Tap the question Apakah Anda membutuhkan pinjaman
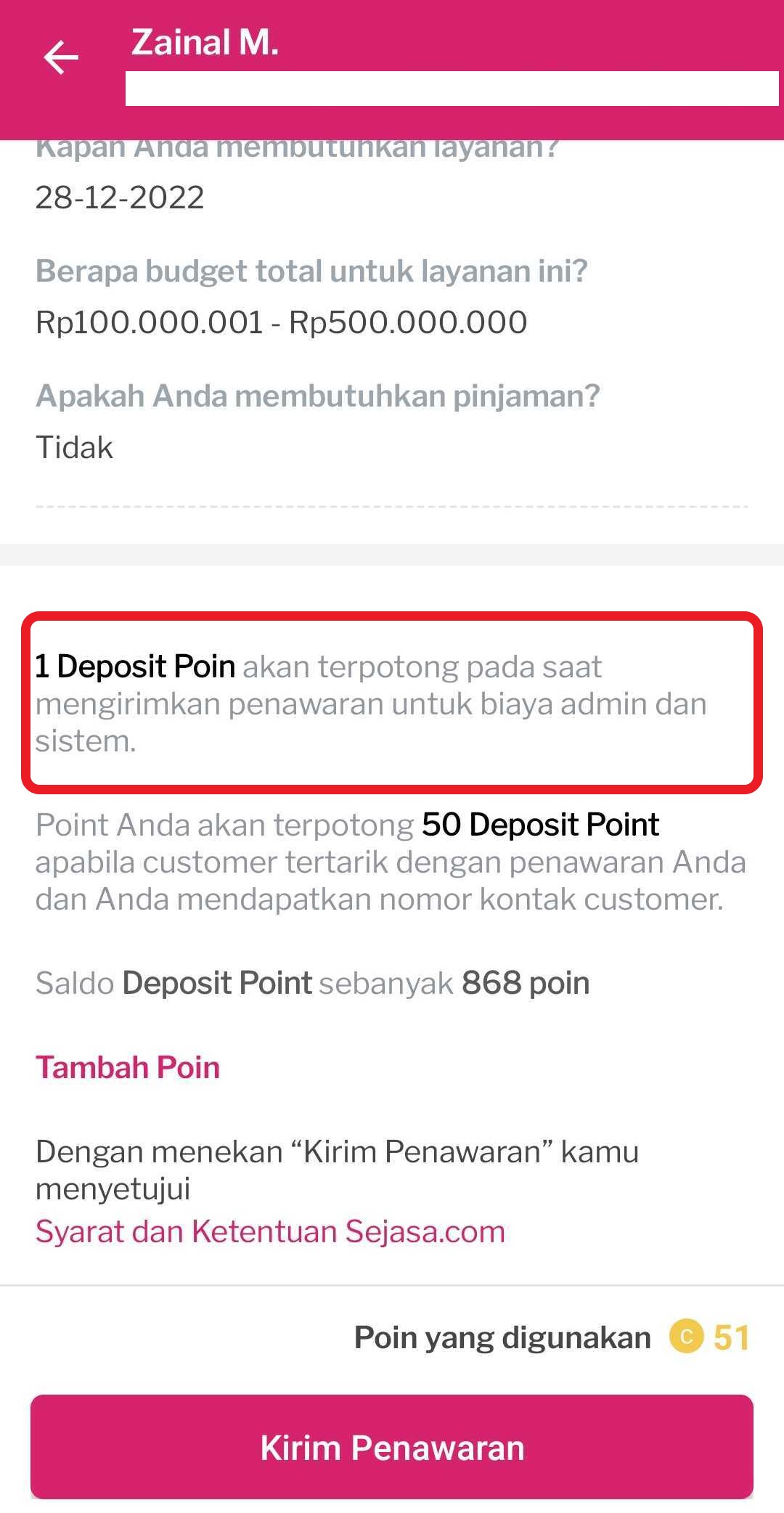The image size is (784, 1513). point(317,395)
